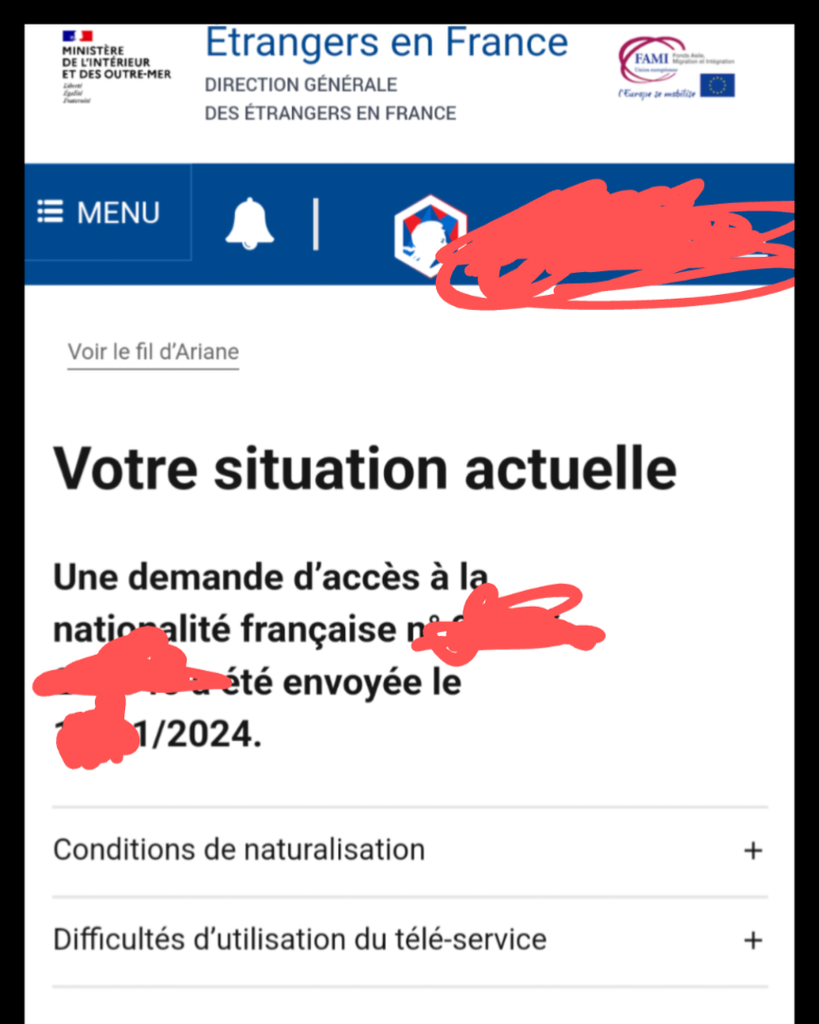Viewport: 819px width, 1024px height.
Task: Open the user account avatar icon
Action: click(x=430, y=235)
